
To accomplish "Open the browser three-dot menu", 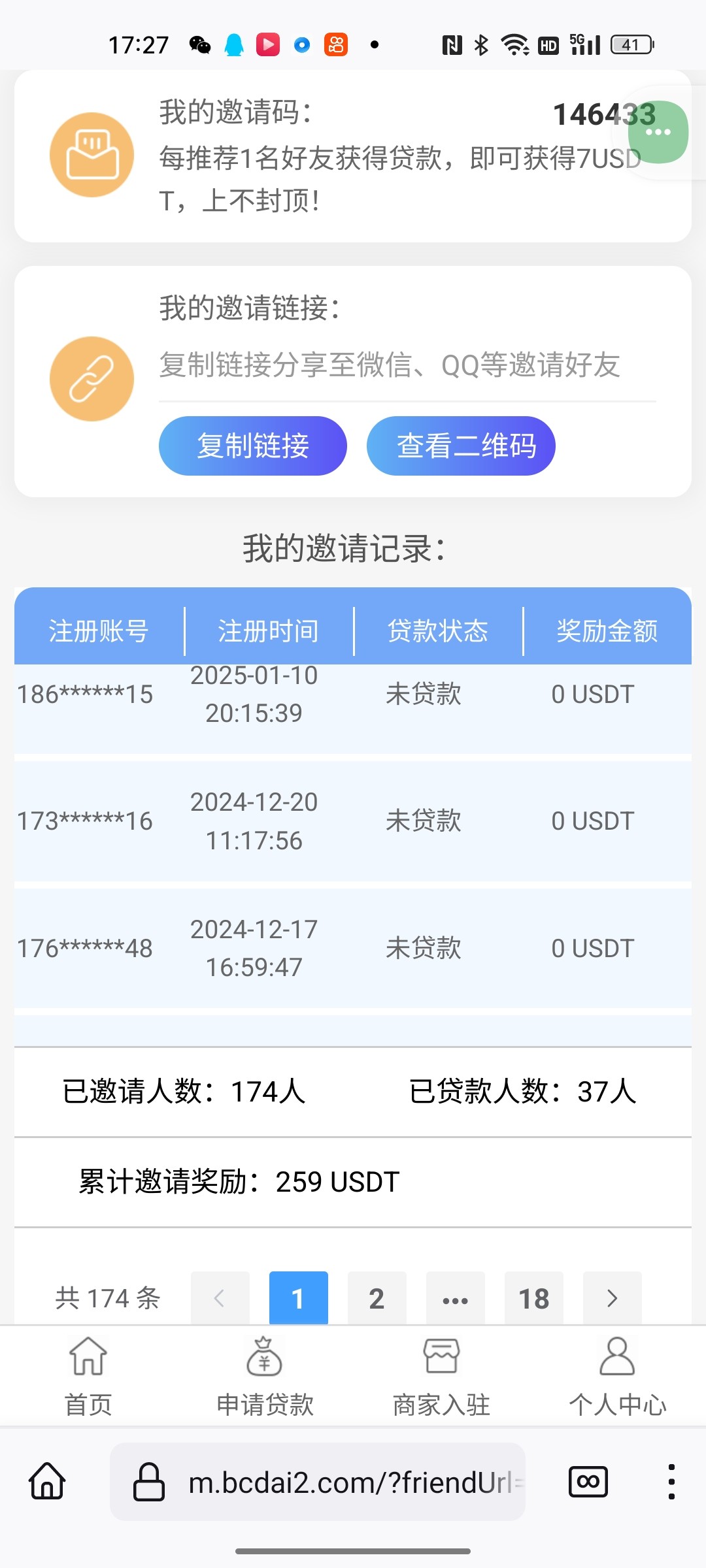I will coord(671,1481).
